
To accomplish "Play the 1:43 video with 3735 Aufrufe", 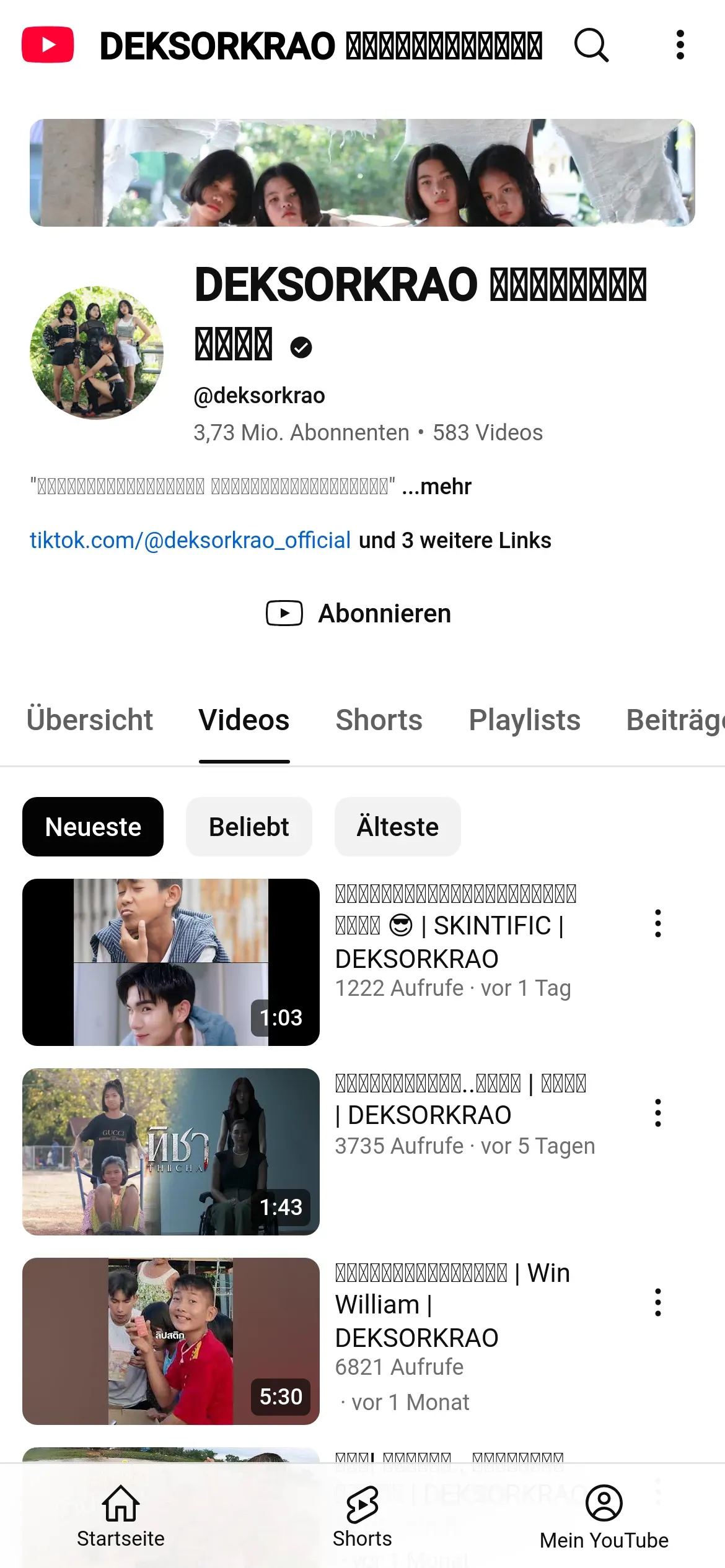I will (171, 1151).
